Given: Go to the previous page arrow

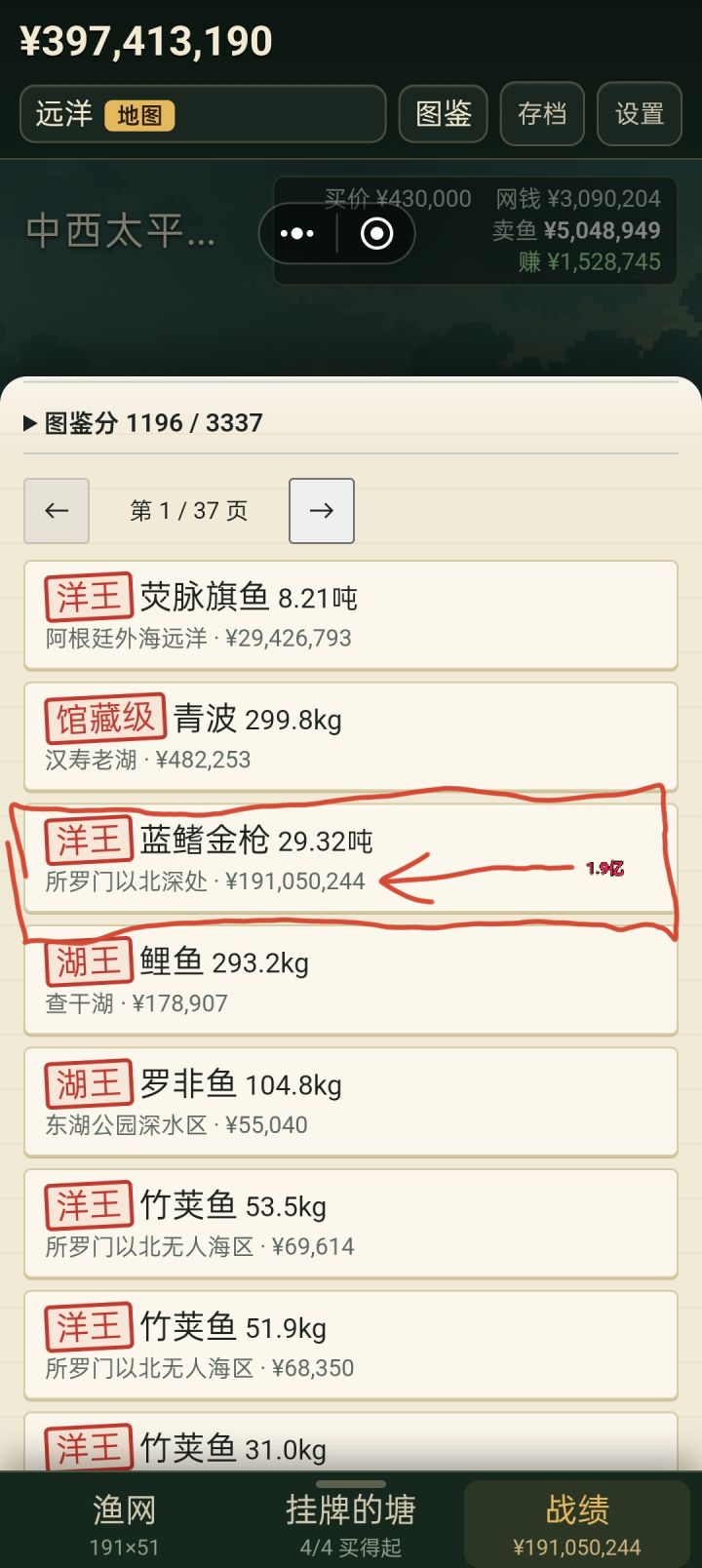Looking at the screenshot, I should tap(57, 510).
